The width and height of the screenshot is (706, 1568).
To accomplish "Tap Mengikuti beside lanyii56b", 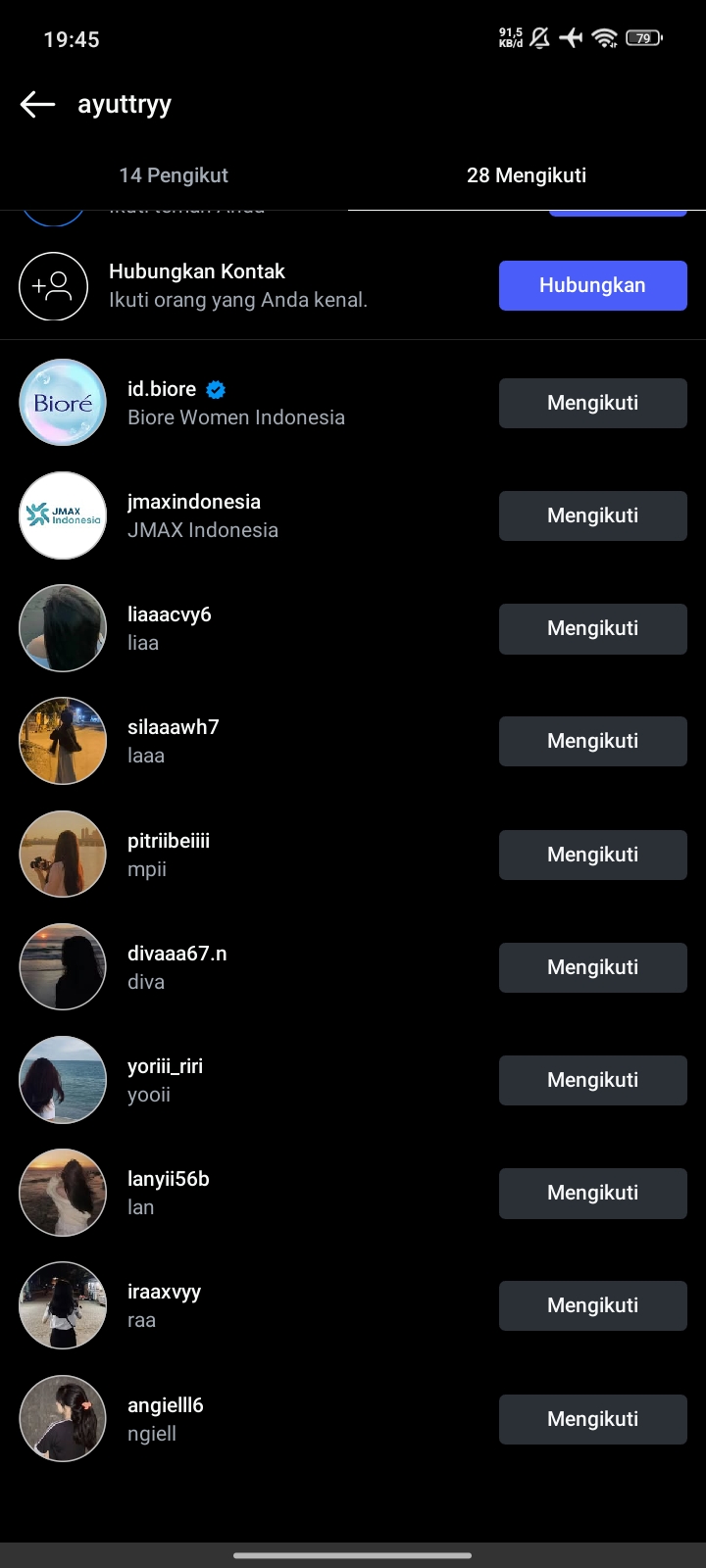I will point(592,1193).
